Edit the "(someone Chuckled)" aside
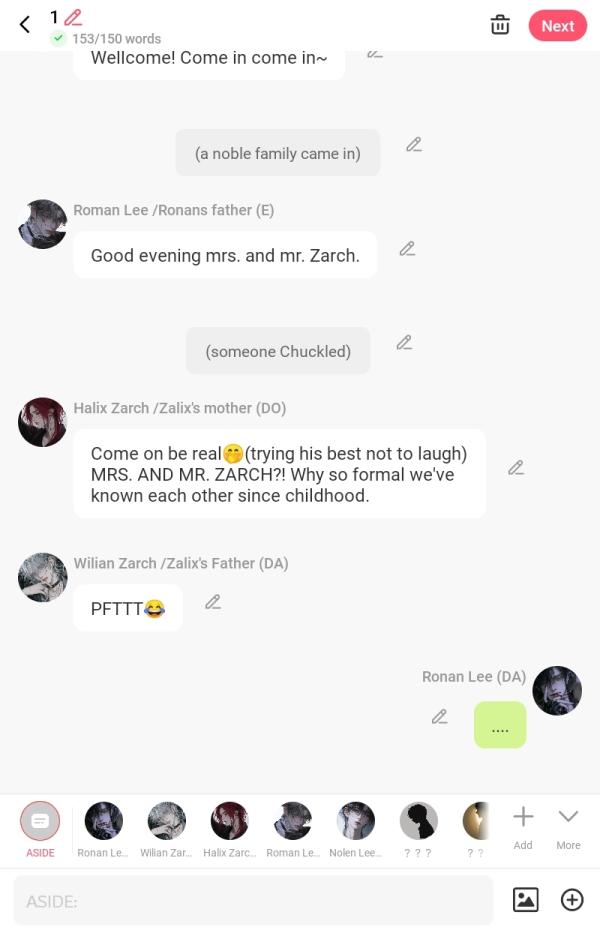Screen dimensions: 600x933 404,343
